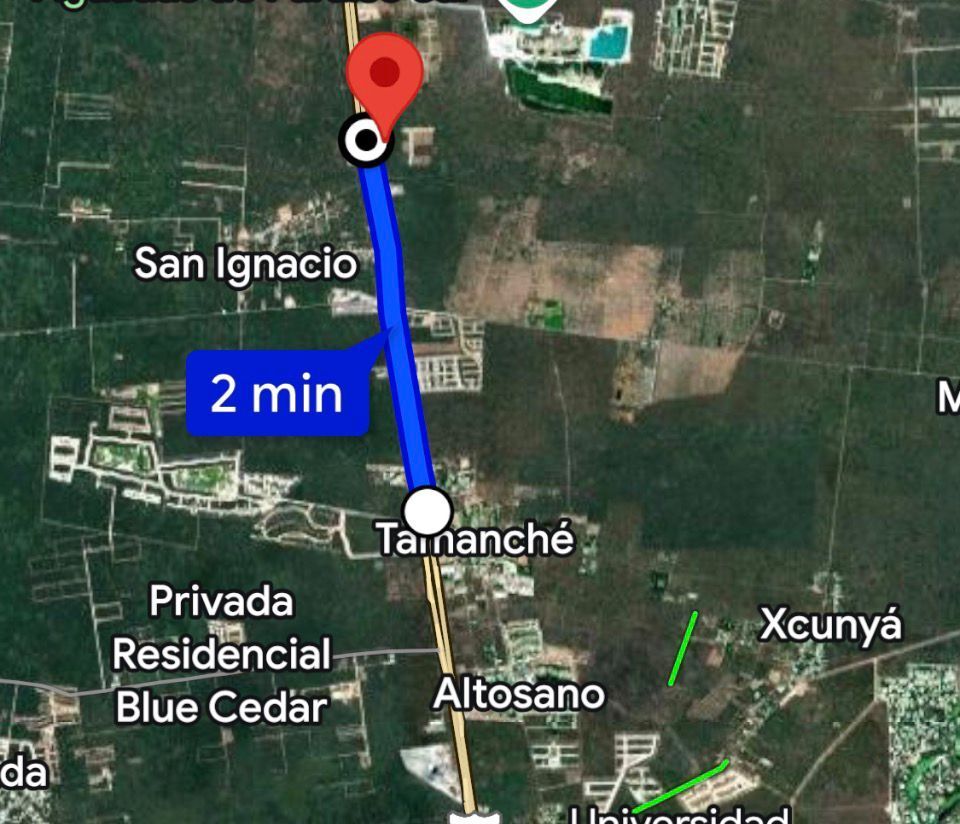Open the Altosano place label
Viewport: 960px width, 824px height.
pos(519,694)
